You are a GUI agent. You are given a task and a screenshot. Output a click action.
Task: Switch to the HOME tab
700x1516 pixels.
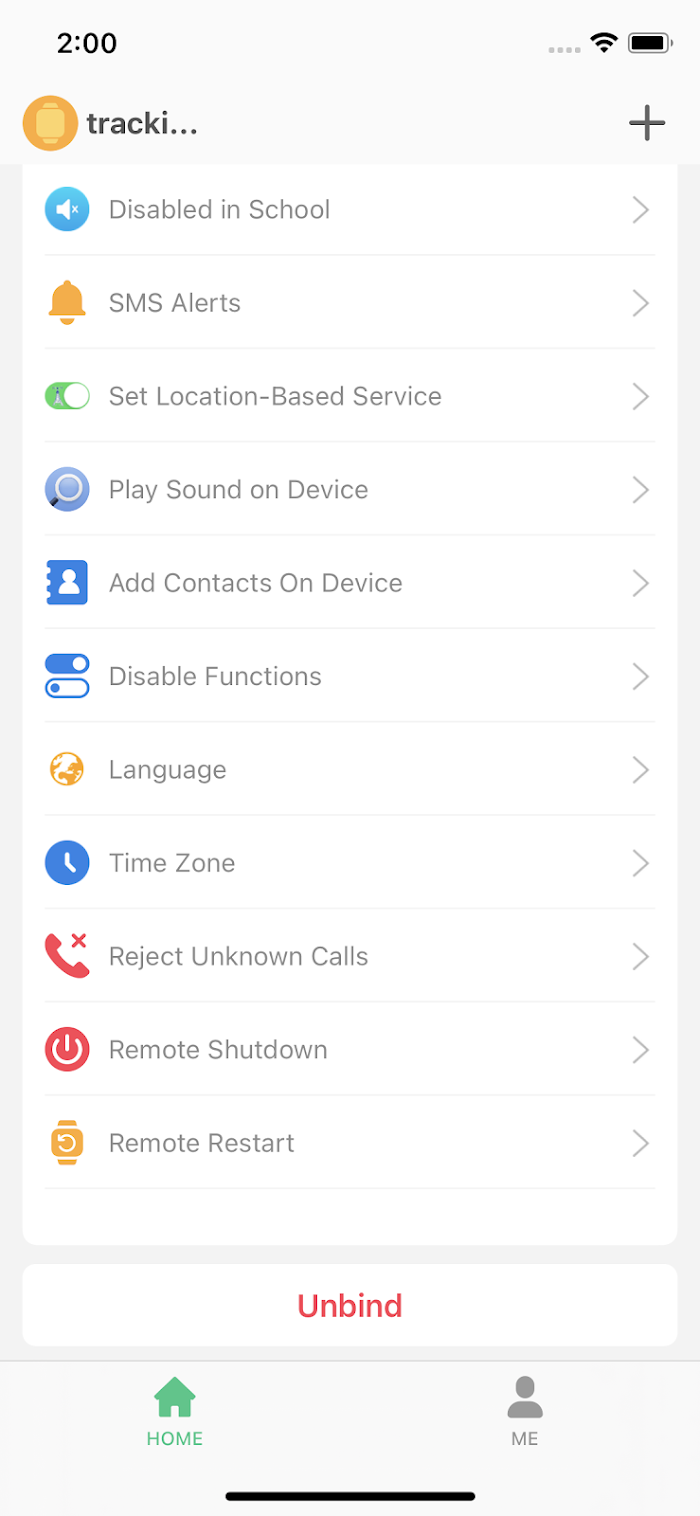pyautogui.click(x=175, y=1412)
